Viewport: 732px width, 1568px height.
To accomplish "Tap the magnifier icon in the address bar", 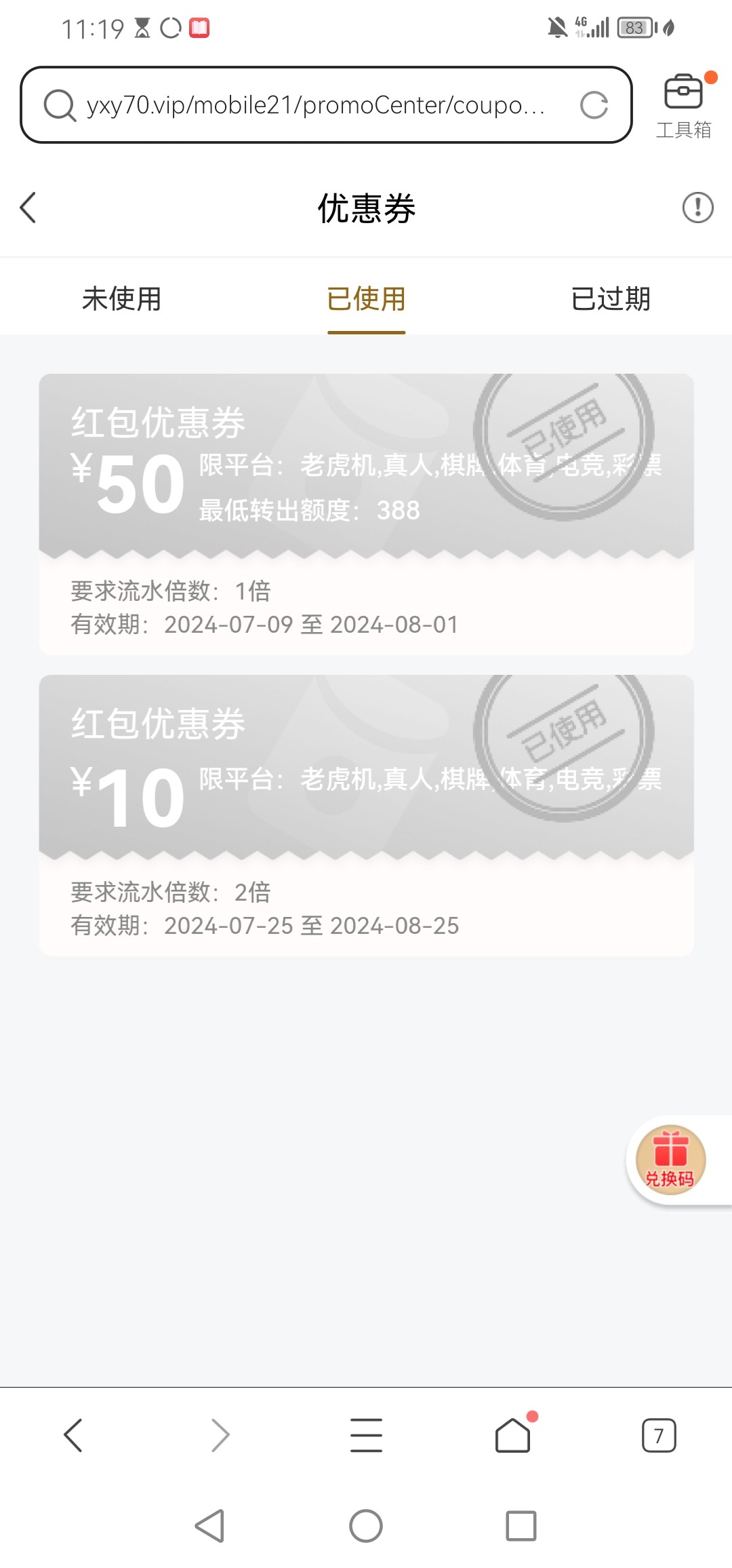I will tap(60, 105).
